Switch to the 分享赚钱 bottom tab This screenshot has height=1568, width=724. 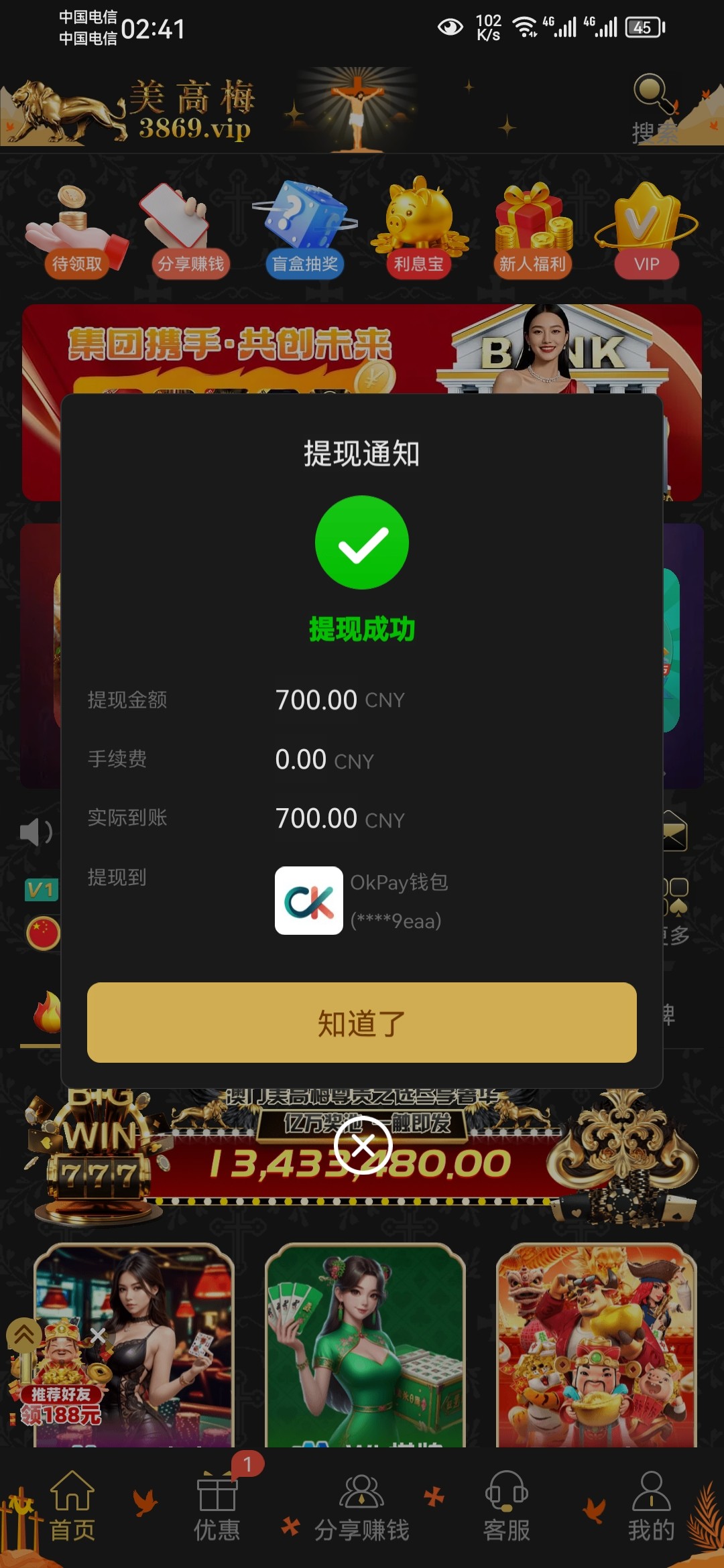coord(362,1507)
